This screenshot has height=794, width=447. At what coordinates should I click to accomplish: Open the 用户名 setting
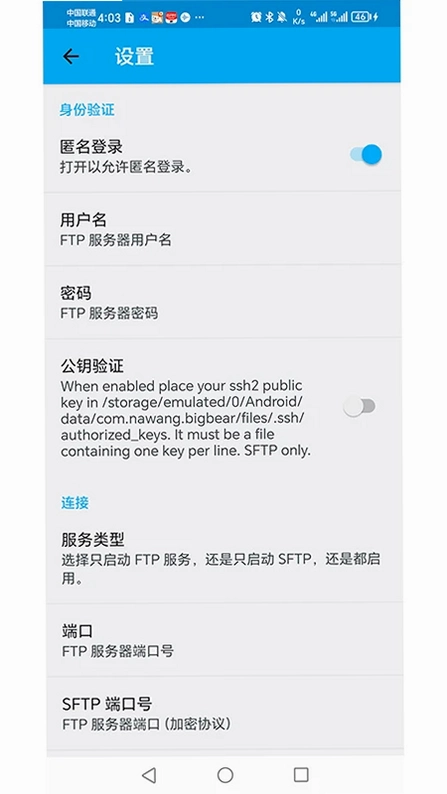click(223, 229)
